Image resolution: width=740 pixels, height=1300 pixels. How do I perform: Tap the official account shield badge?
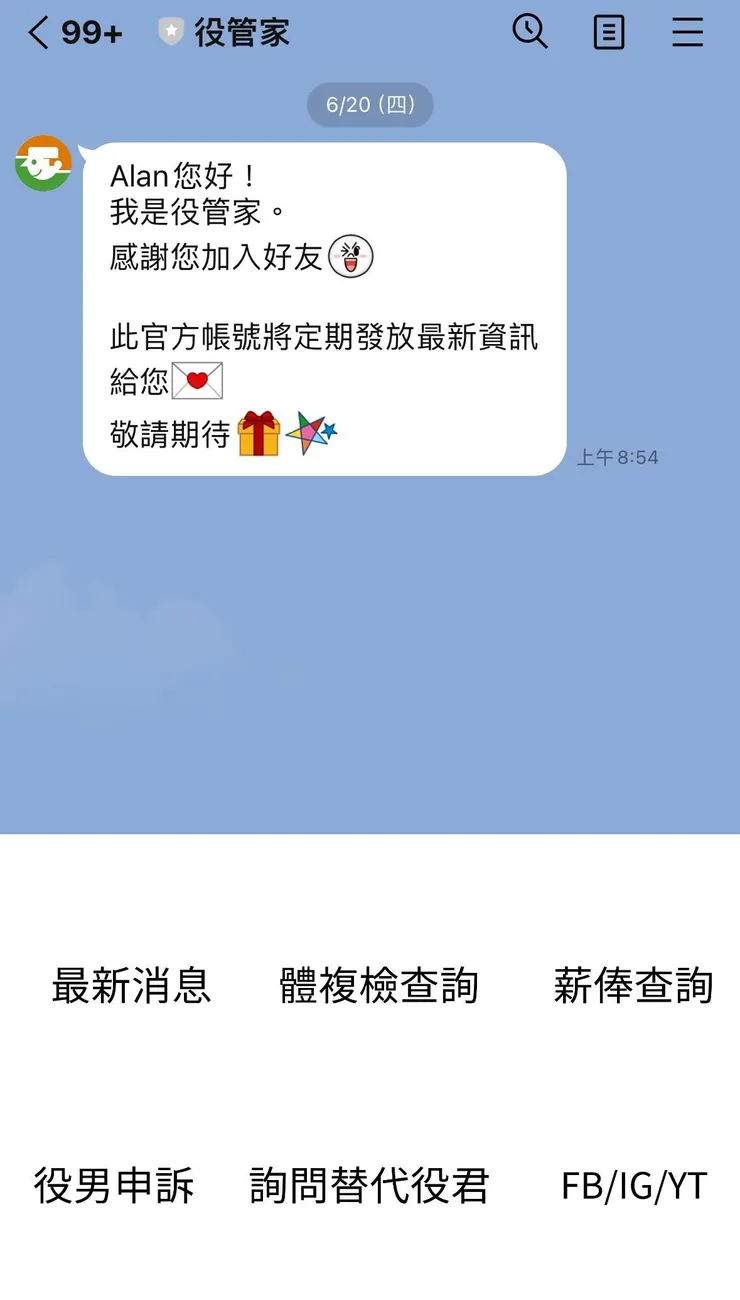[172, 31]
